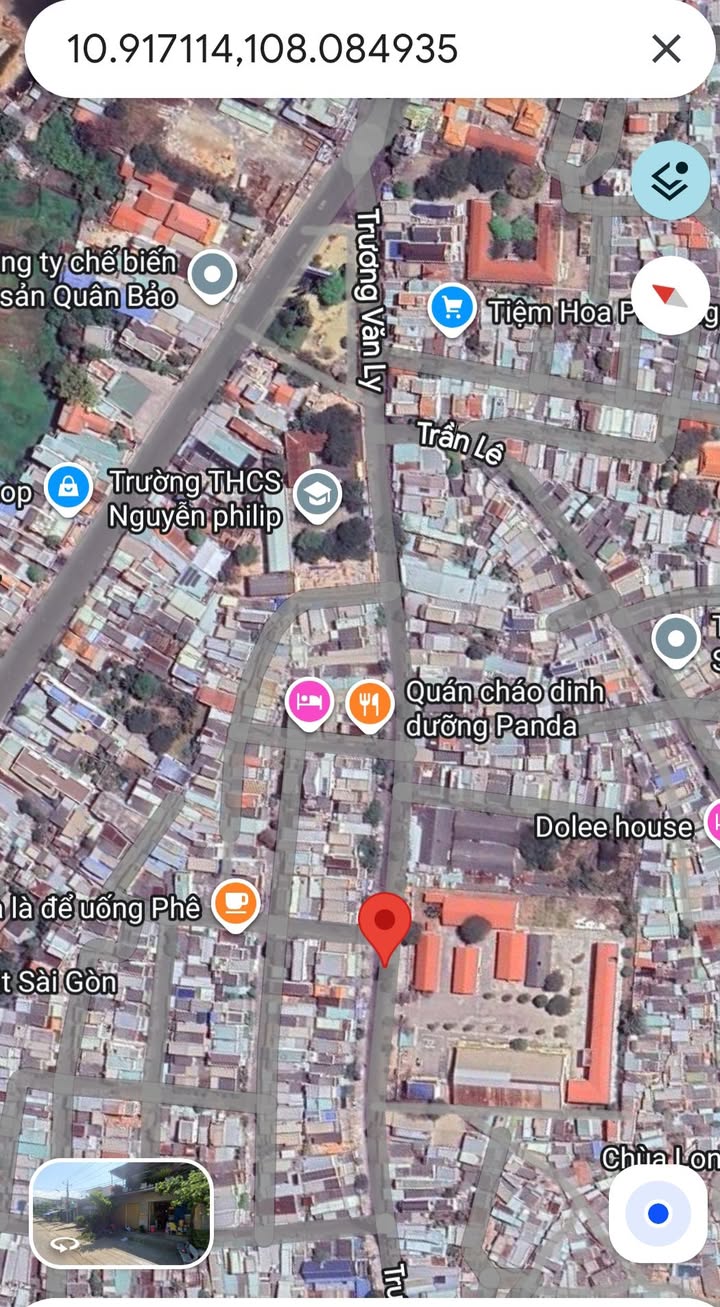Open Tiệm Hoa shop marker
Image resolution: width=720 pixels, height=1307 pixels.
click(452, 308)
